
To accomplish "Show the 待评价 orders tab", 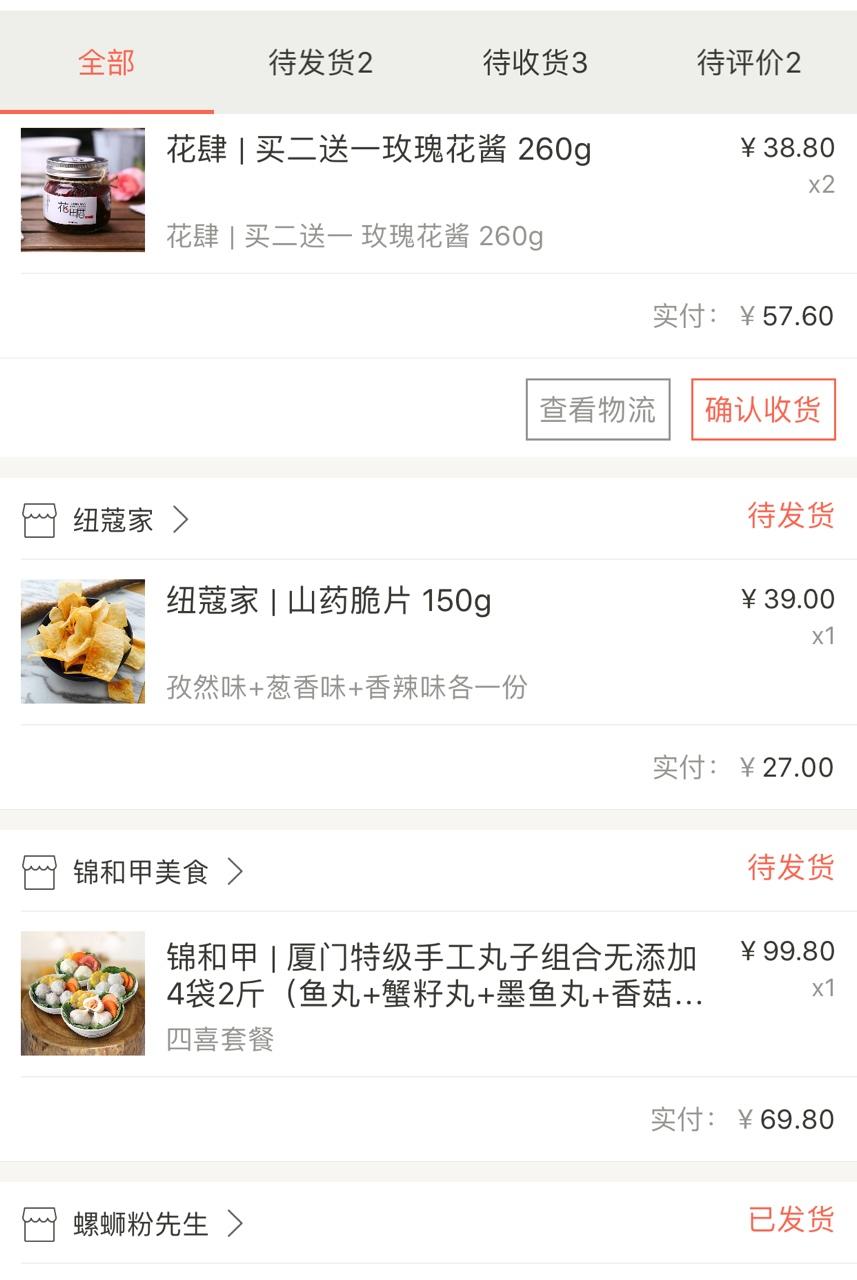I will pos(749,63).
